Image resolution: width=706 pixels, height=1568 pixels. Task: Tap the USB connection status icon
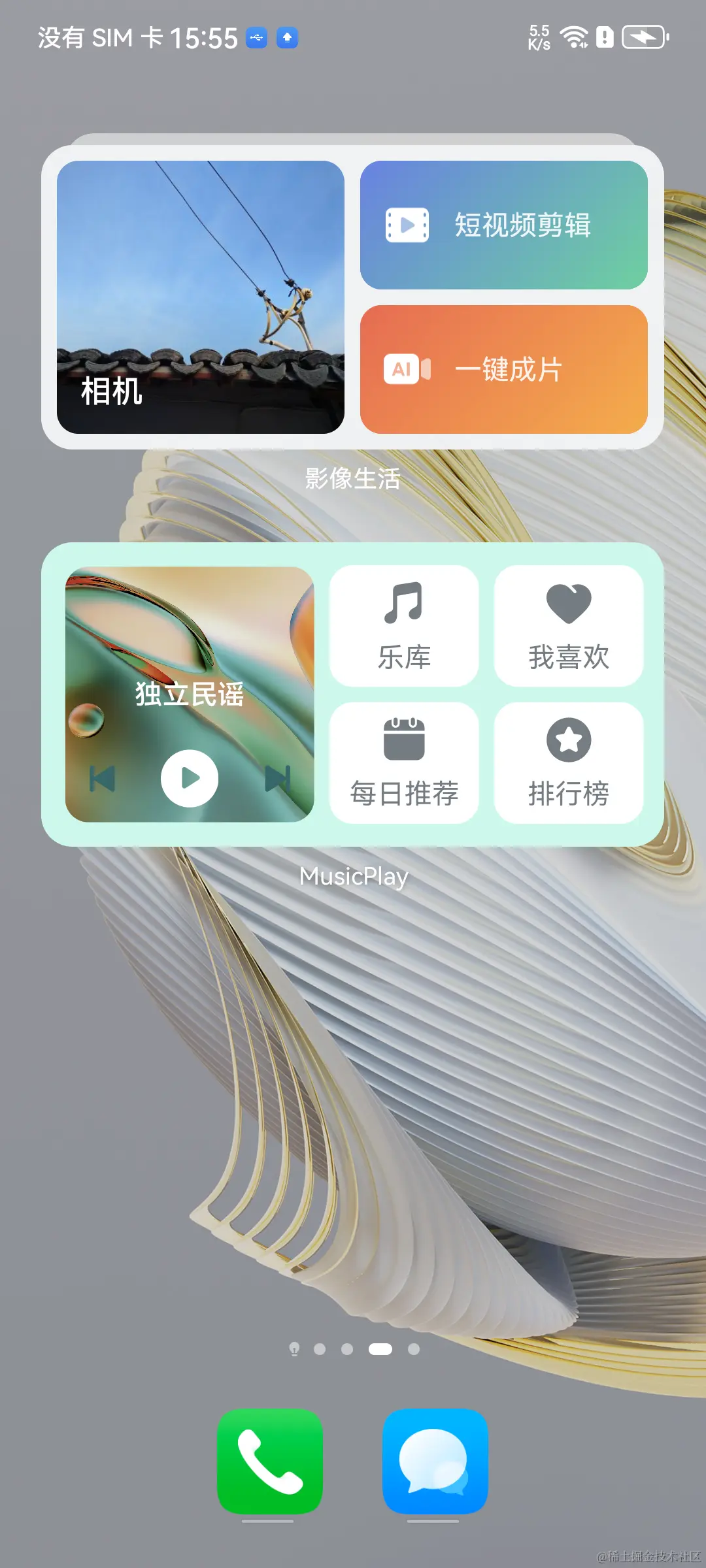point(256,37)
